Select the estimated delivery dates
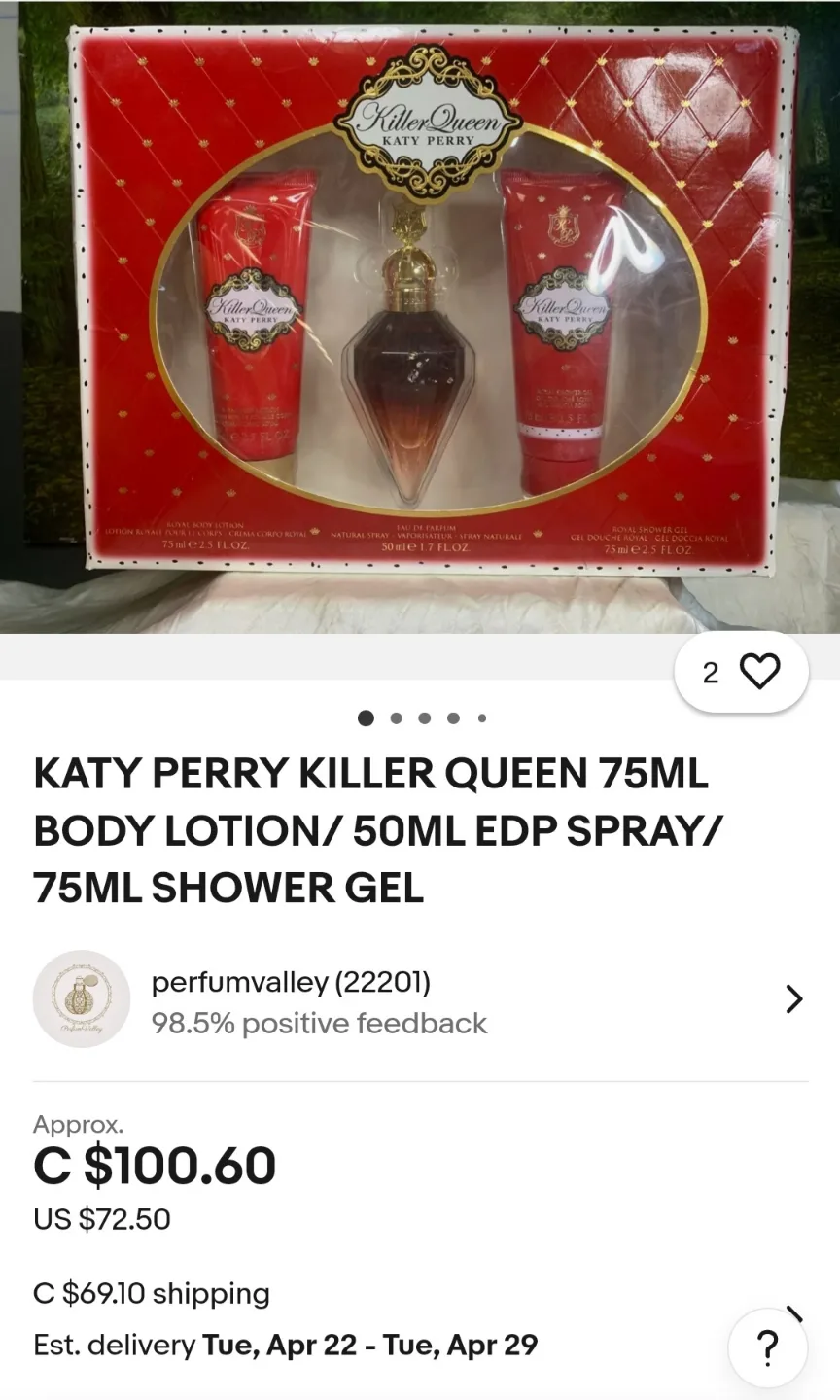This screenshot has width=840, height=1400. pyautogui.click(x=285, y=1345)
